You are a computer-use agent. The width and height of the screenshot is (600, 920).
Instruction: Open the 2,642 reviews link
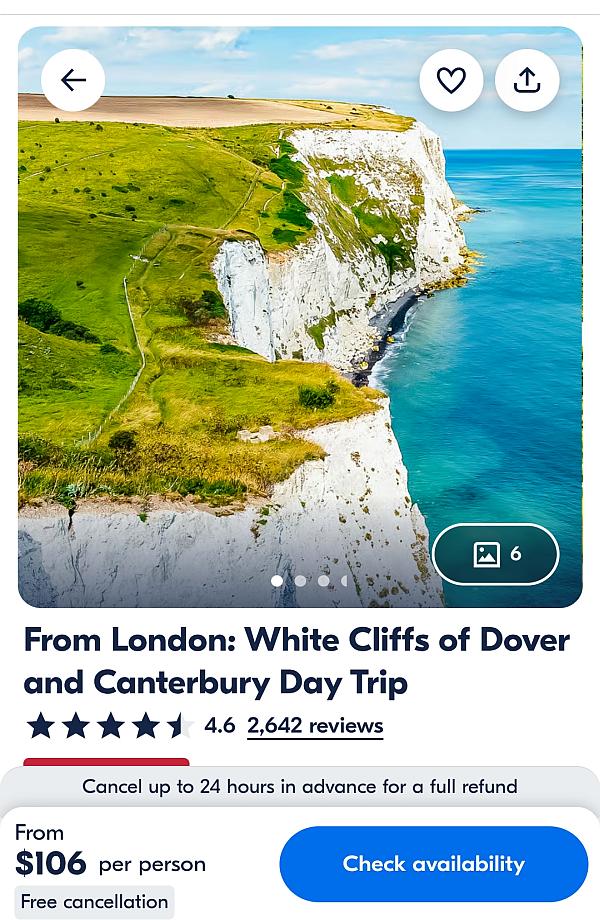[315, 725]
